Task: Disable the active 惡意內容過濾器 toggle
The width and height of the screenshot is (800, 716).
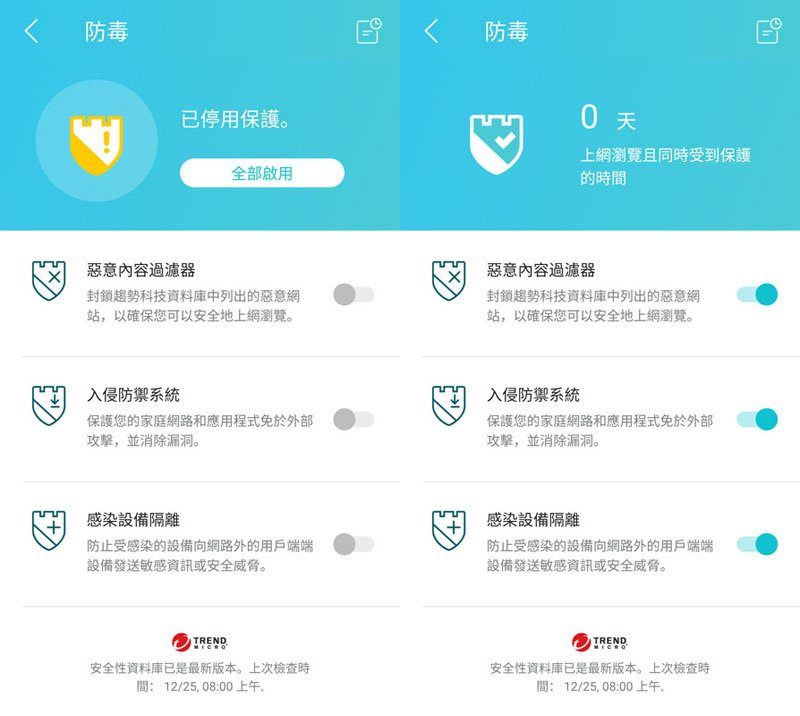Action: [757, 294]
